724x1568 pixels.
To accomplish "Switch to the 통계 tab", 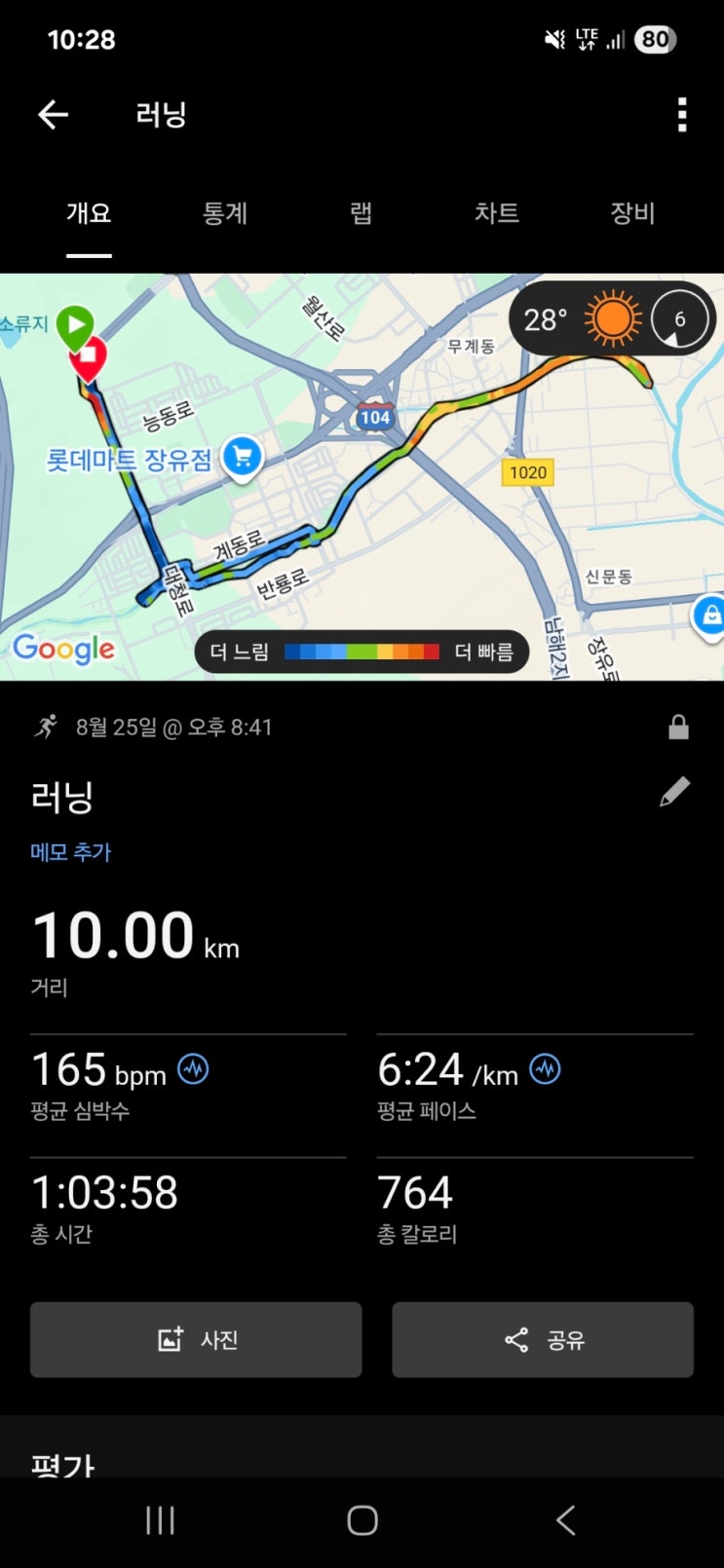I will 225,213.
